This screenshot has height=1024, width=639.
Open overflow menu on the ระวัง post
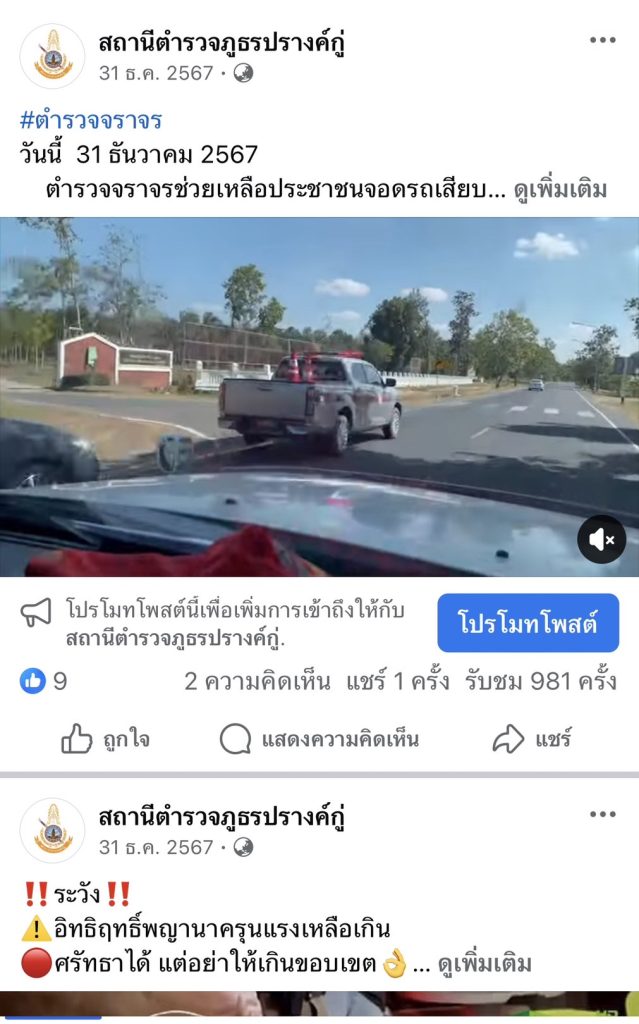[602, 815]
